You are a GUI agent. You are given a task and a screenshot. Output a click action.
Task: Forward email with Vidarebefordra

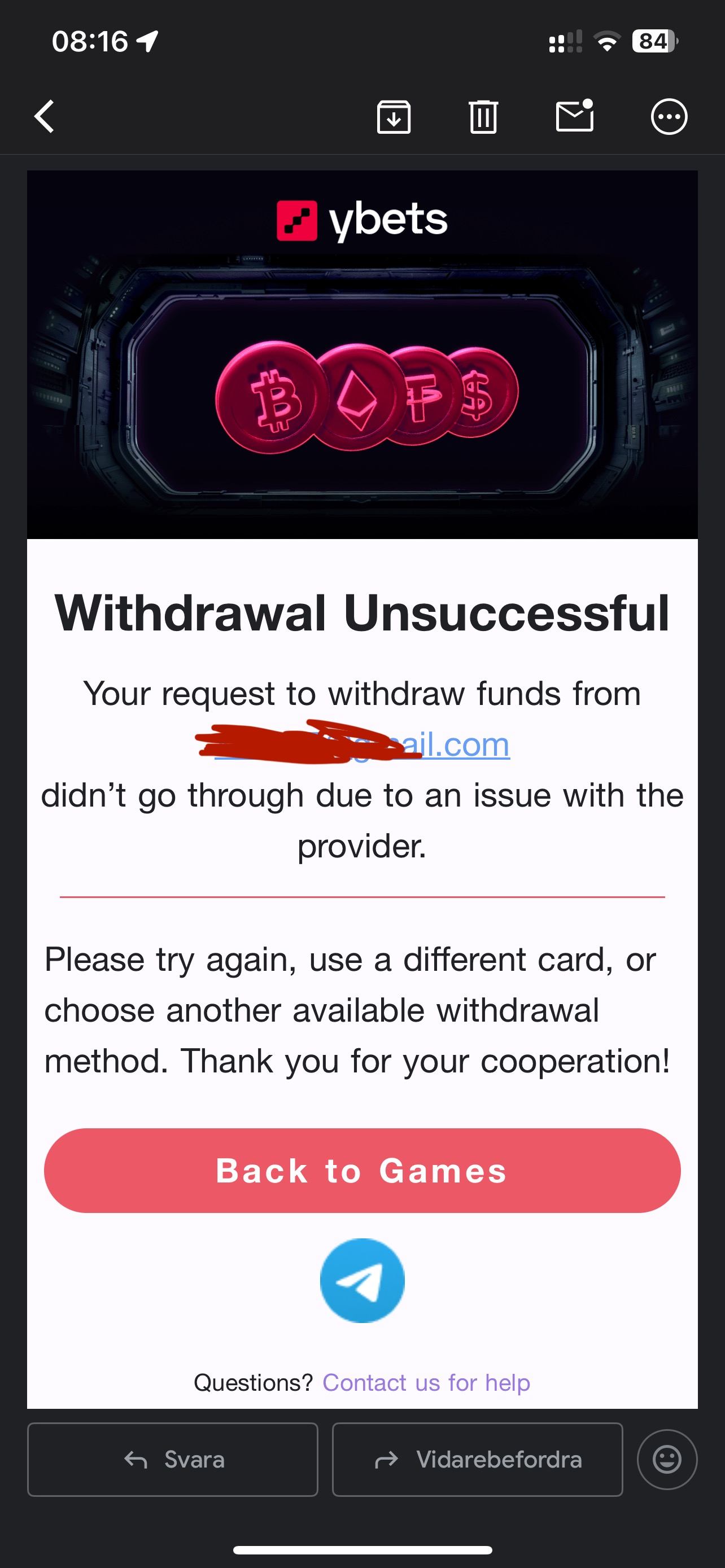pyautogui.click(x=477, y=1459)
